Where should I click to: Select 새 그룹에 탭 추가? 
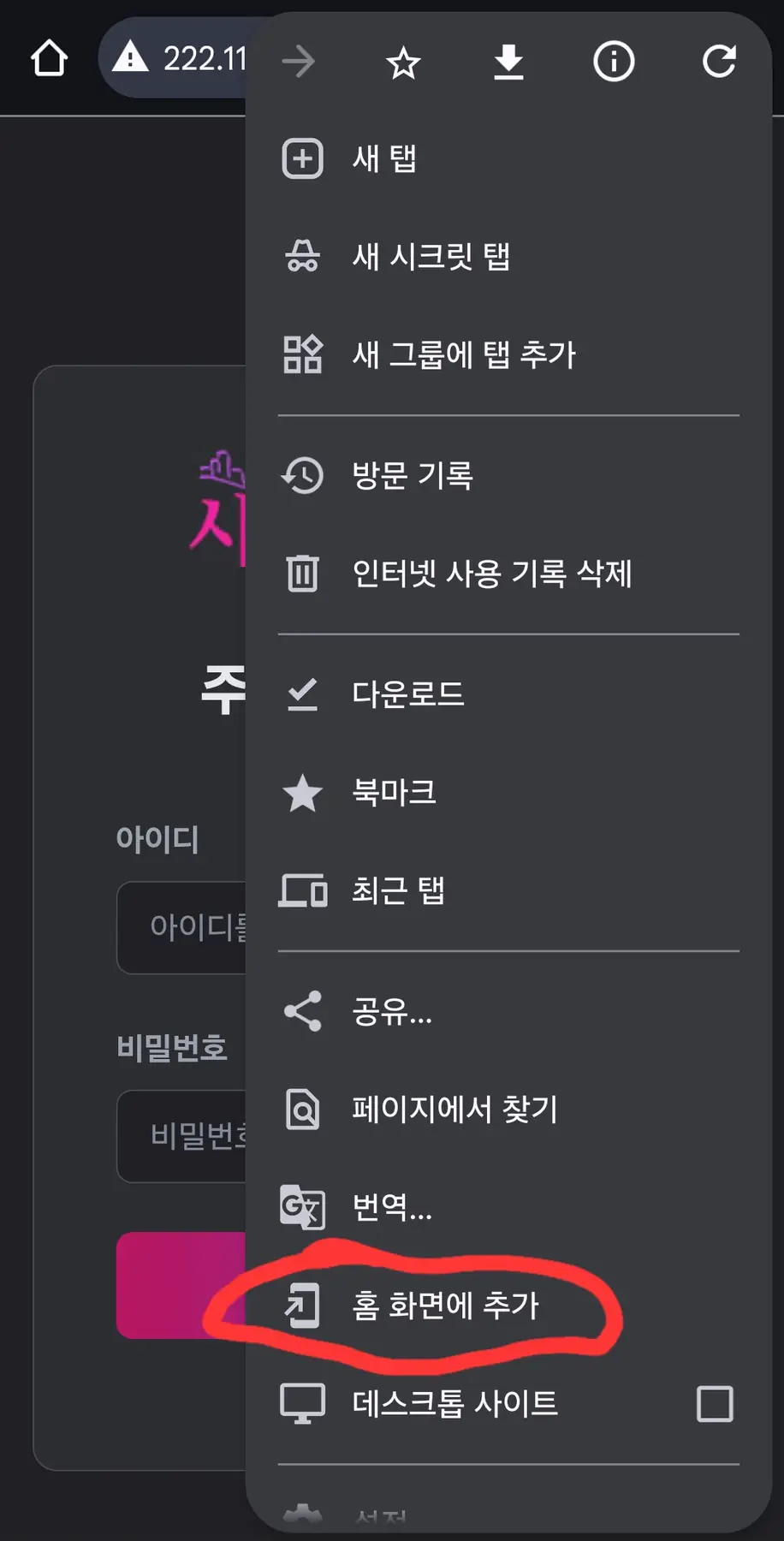click(463, 354)
